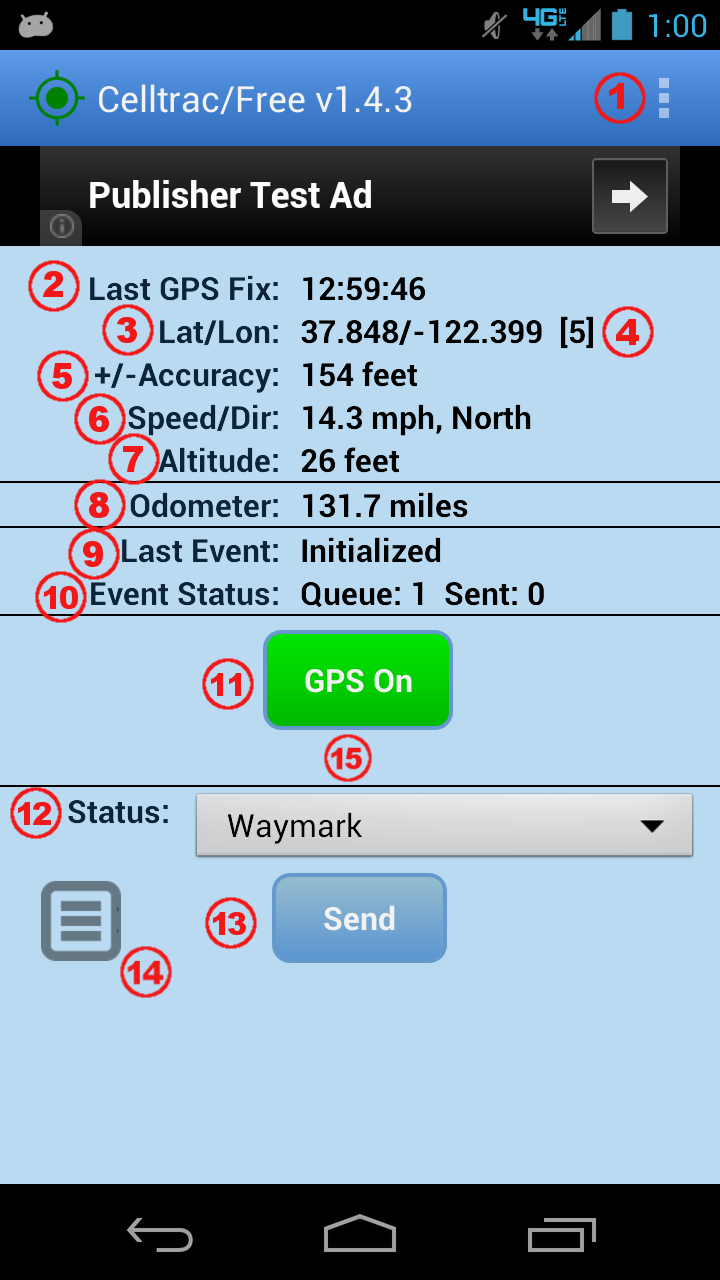Expand the Waymark status dropdown
This screenshot has width=720, height=1280.
coord(444,826)
